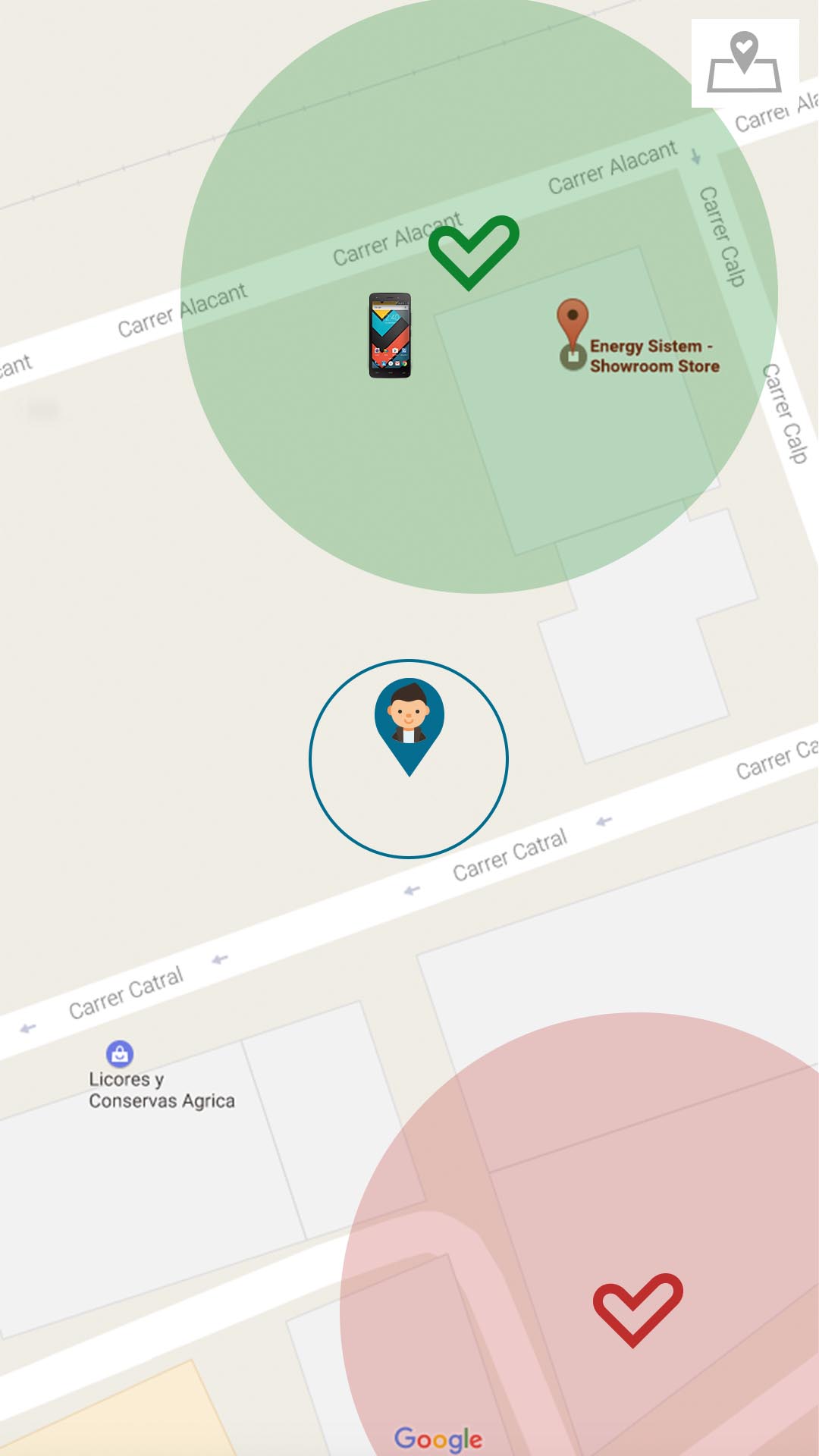
Task: Tap the red heart zone marker
Action: tap(638, 1310)
